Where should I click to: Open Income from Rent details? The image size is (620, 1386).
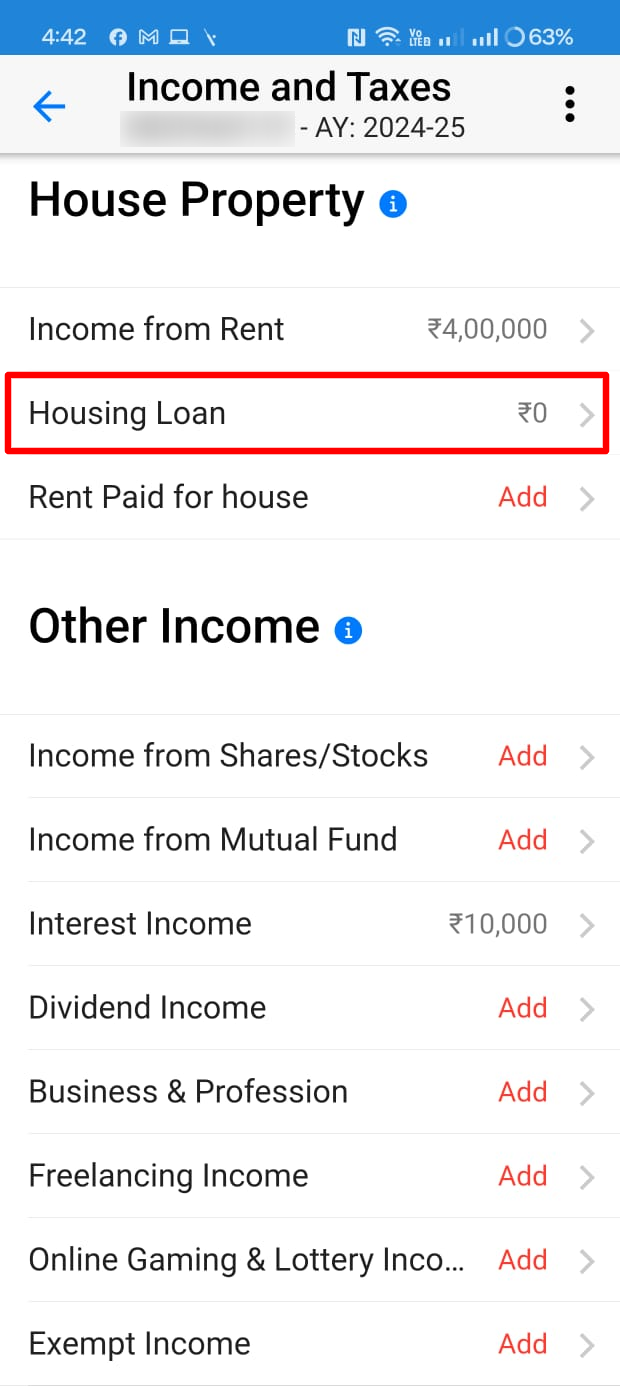(x=310, y=329)
